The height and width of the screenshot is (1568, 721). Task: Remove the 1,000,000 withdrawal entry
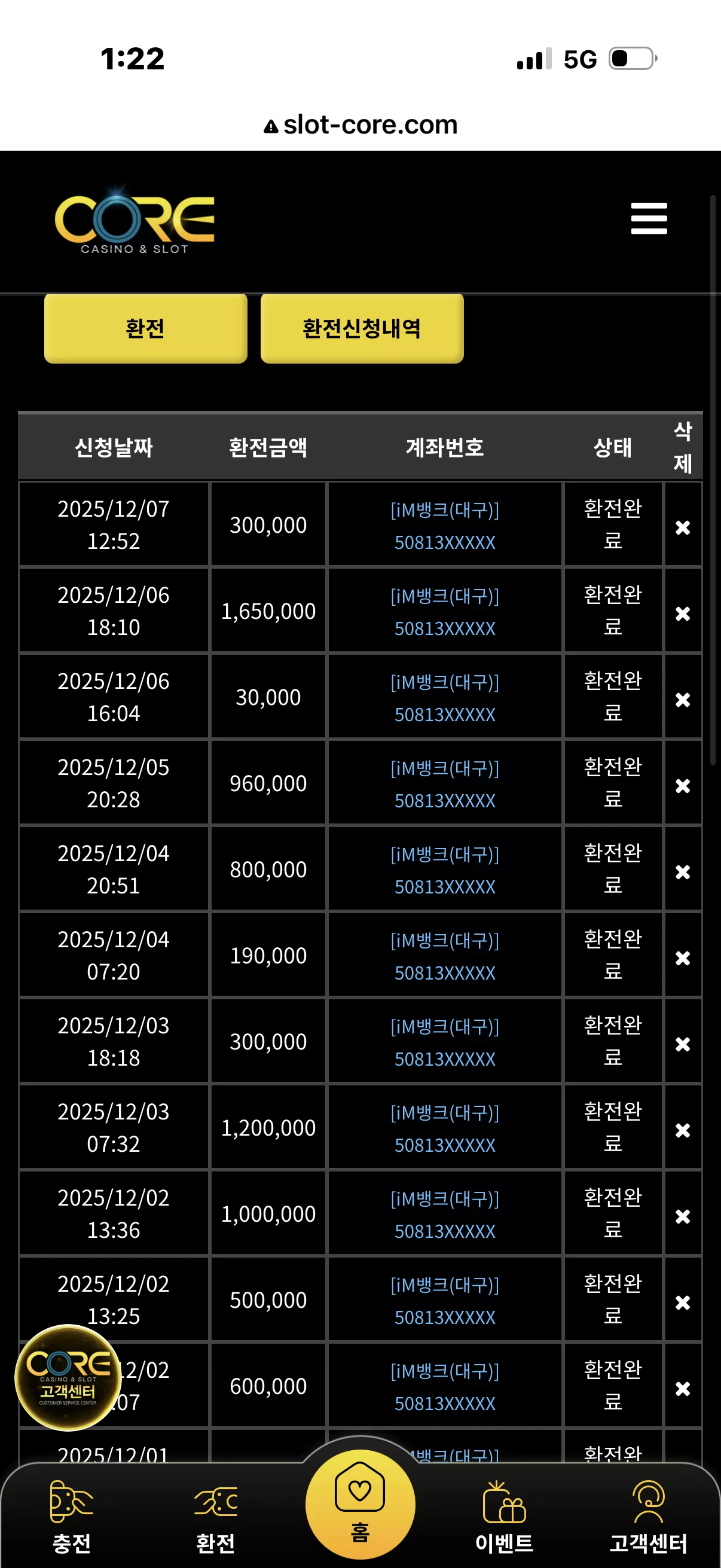coord(683,1217)
